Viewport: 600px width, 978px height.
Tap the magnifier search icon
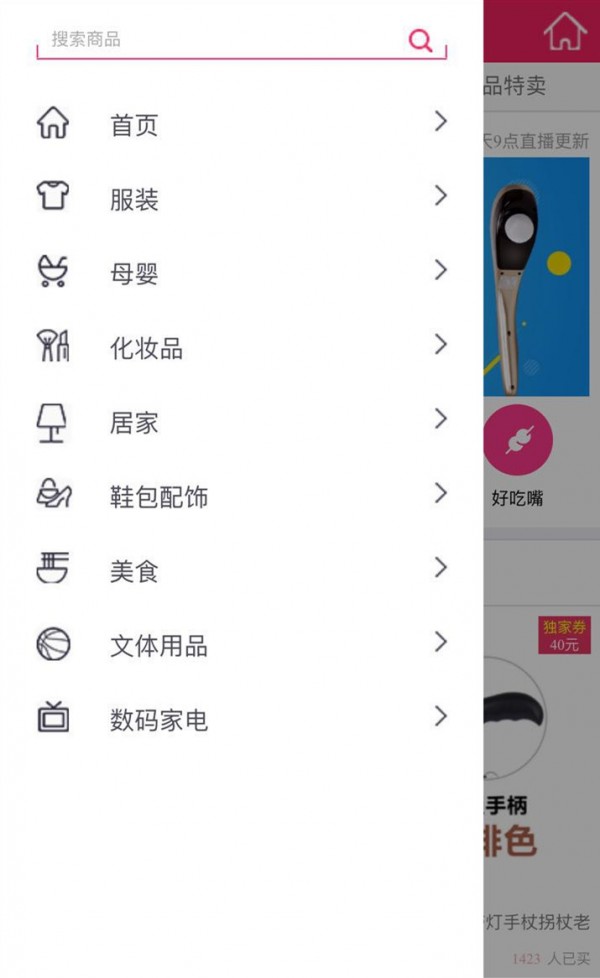(x=421, y=40)
